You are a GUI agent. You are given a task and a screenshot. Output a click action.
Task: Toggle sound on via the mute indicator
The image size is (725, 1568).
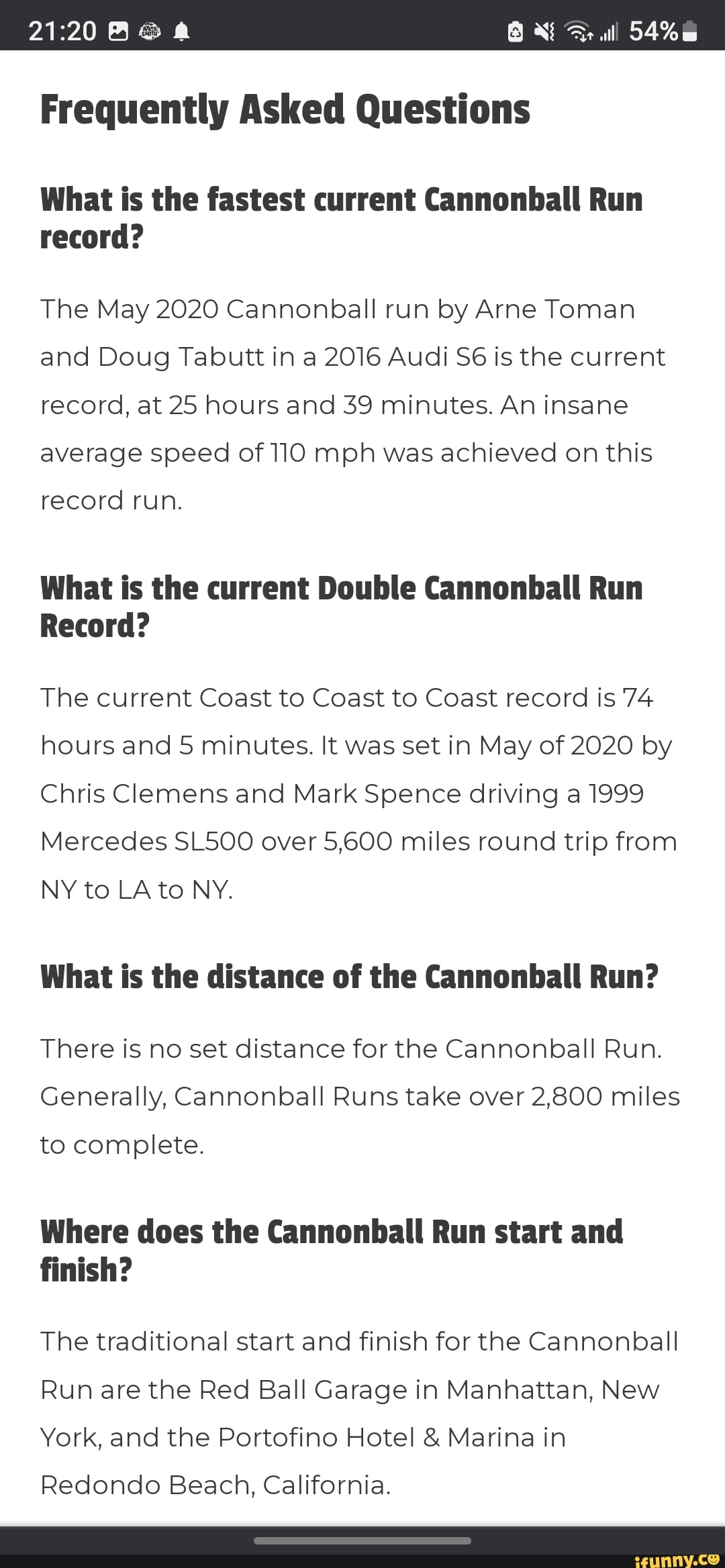click(x=546, y=30)
